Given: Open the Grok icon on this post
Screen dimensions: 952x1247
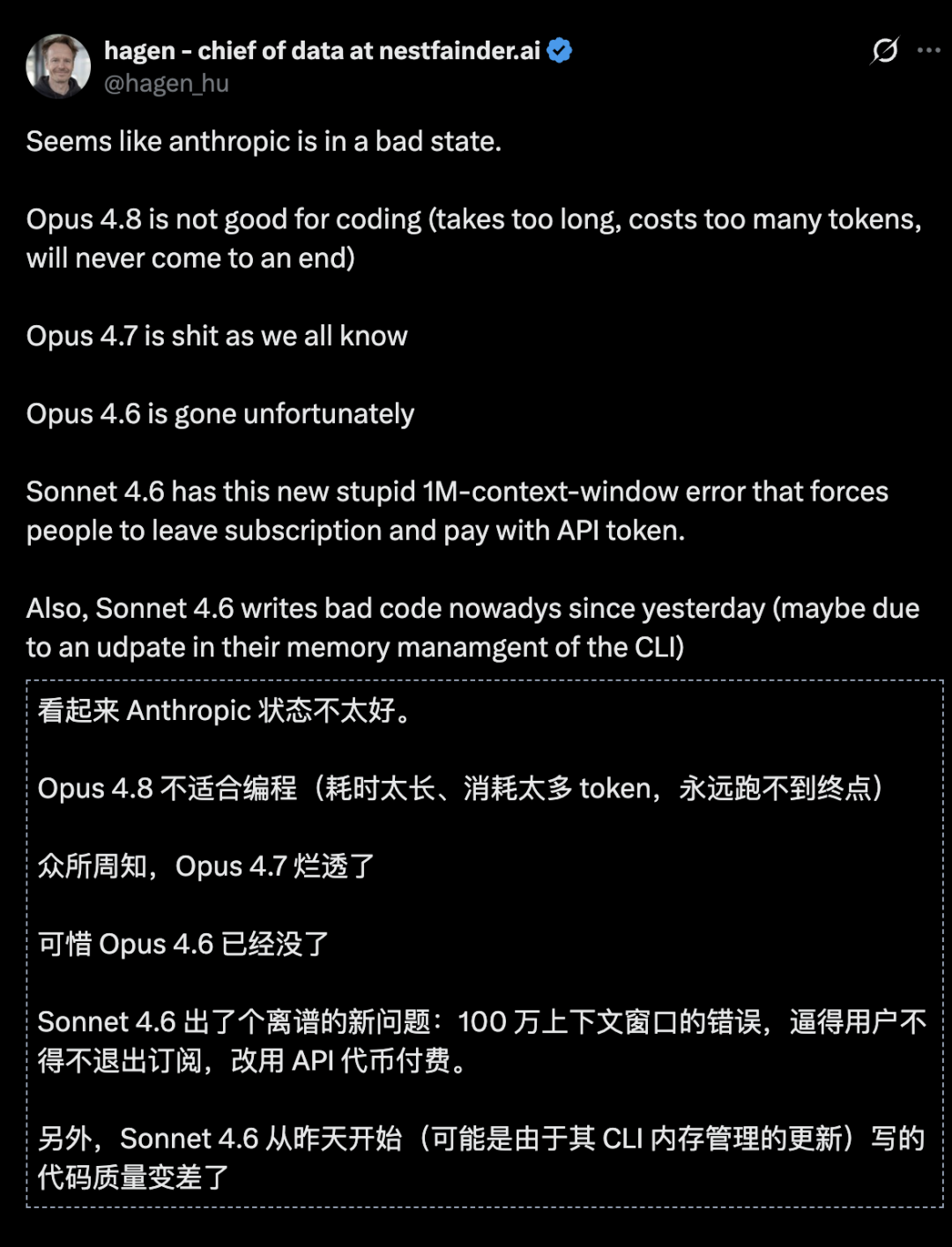Looking at the screenshot, I should [884, 51].
